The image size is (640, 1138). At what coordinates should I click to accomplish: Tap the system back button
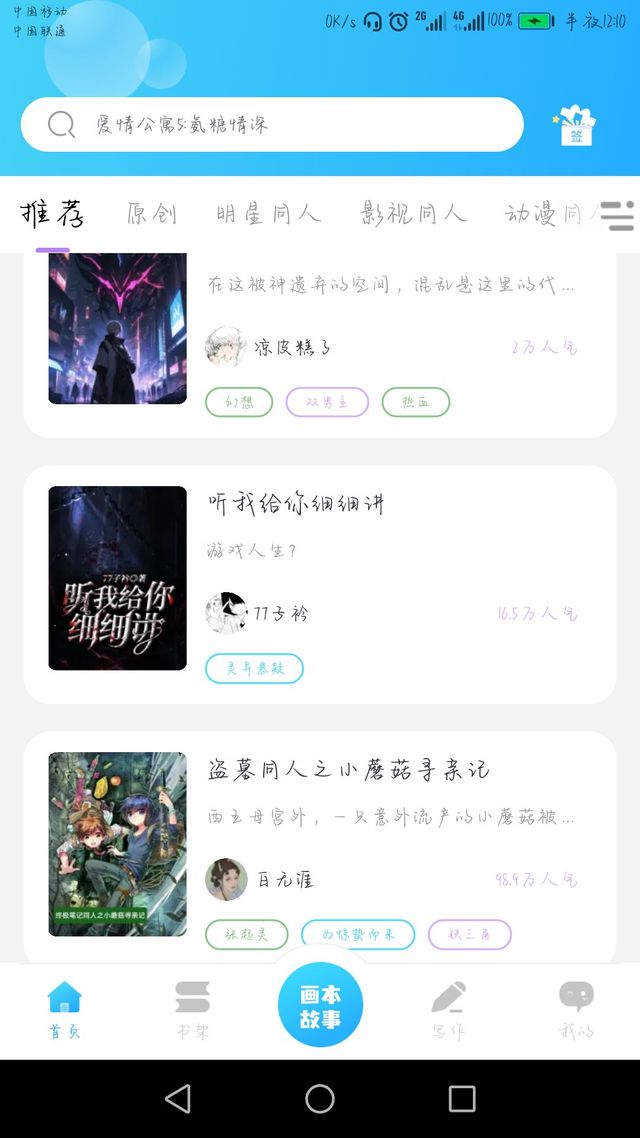tap(179, 1099)
